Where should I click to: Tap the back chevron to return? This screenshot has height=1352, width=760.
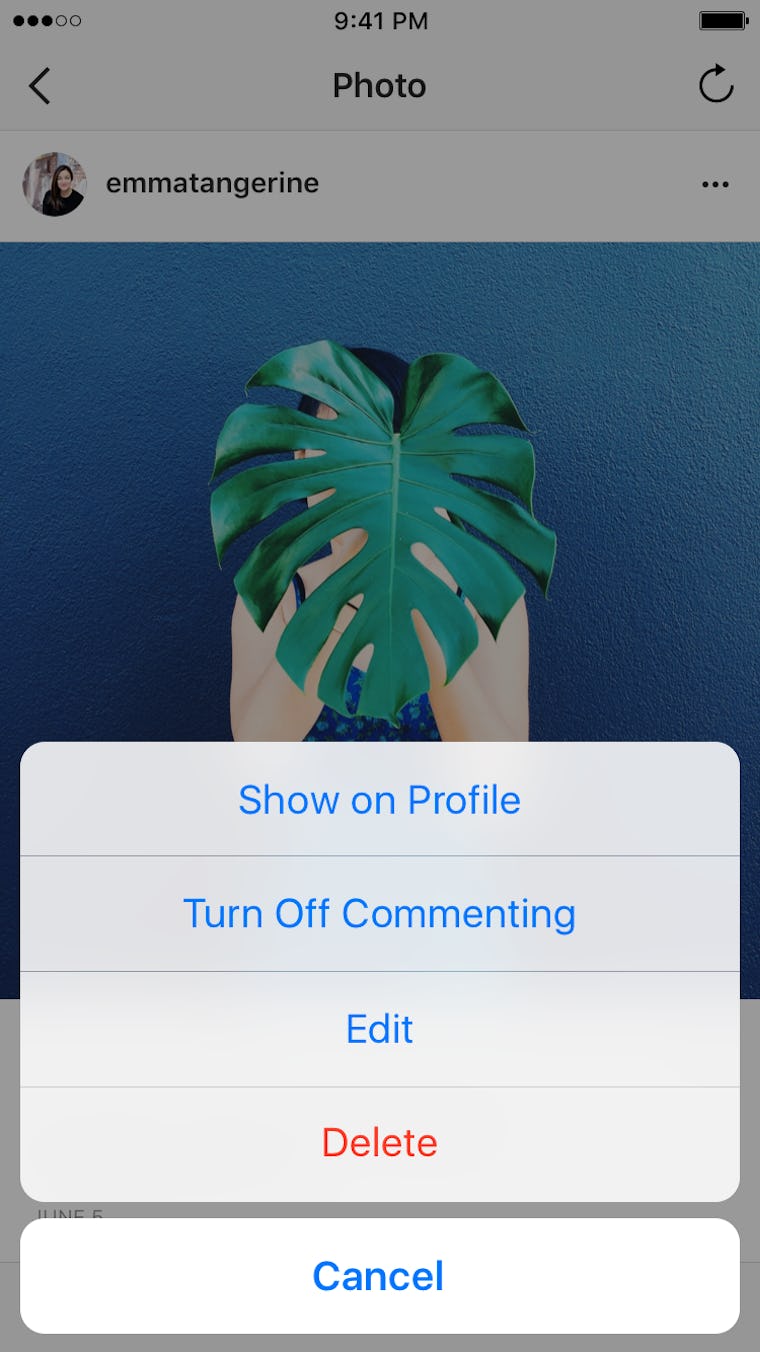click(40, 86)
